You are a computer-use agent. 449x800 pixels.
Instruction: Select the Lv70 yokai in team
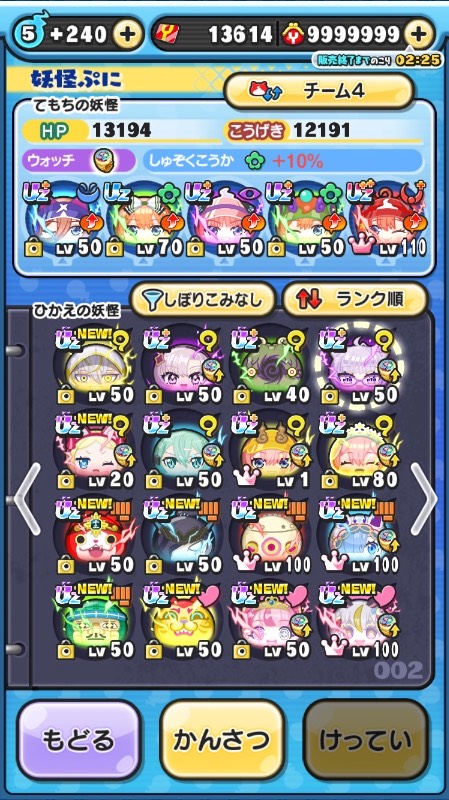(144, 218)
